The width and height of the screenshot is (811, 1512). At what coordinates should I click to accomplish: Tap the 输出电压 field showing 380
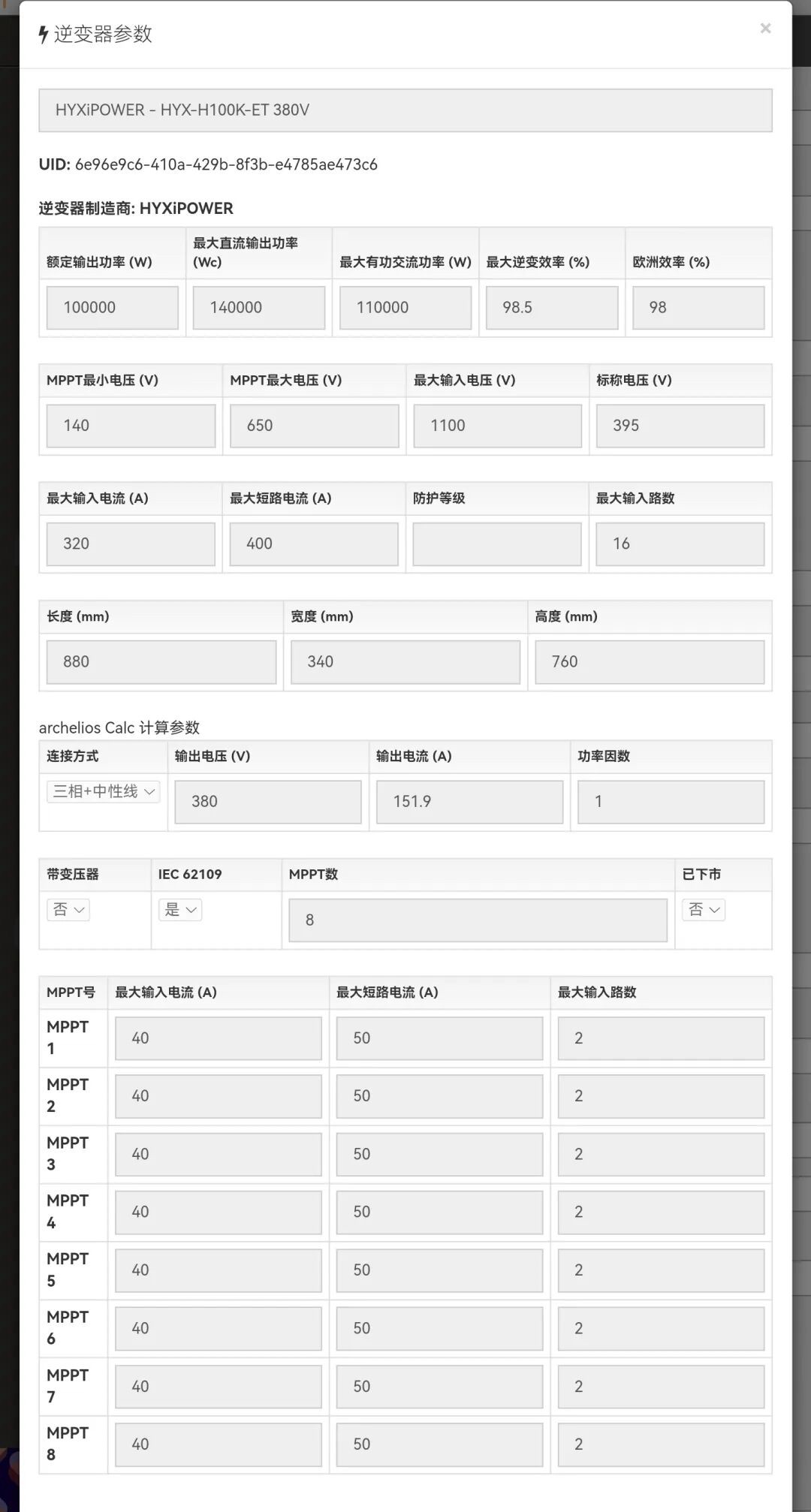coord(268,801)
